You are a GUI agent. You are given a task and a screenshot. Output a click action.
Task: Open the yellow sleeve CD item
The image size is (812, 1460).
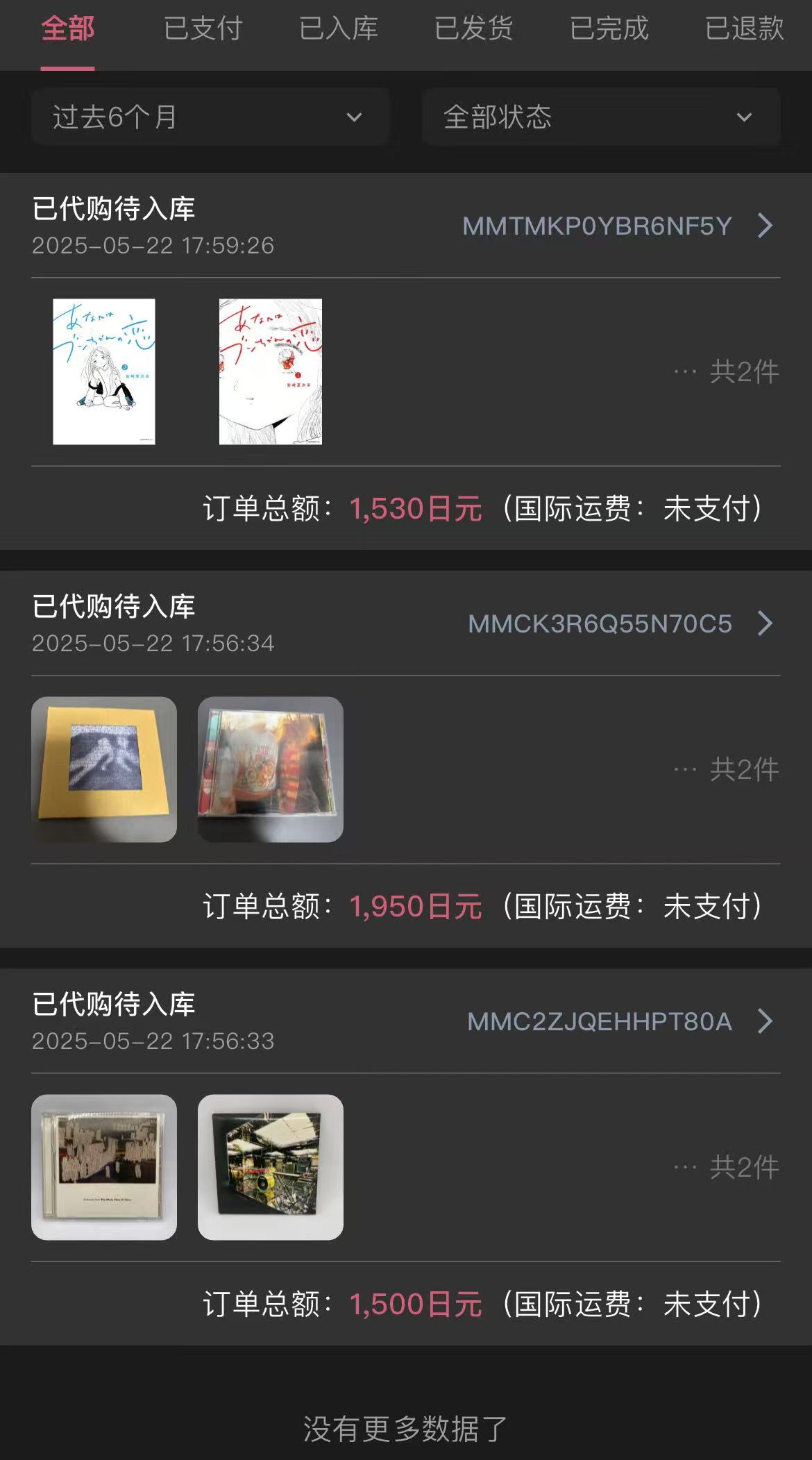[104, 769]
